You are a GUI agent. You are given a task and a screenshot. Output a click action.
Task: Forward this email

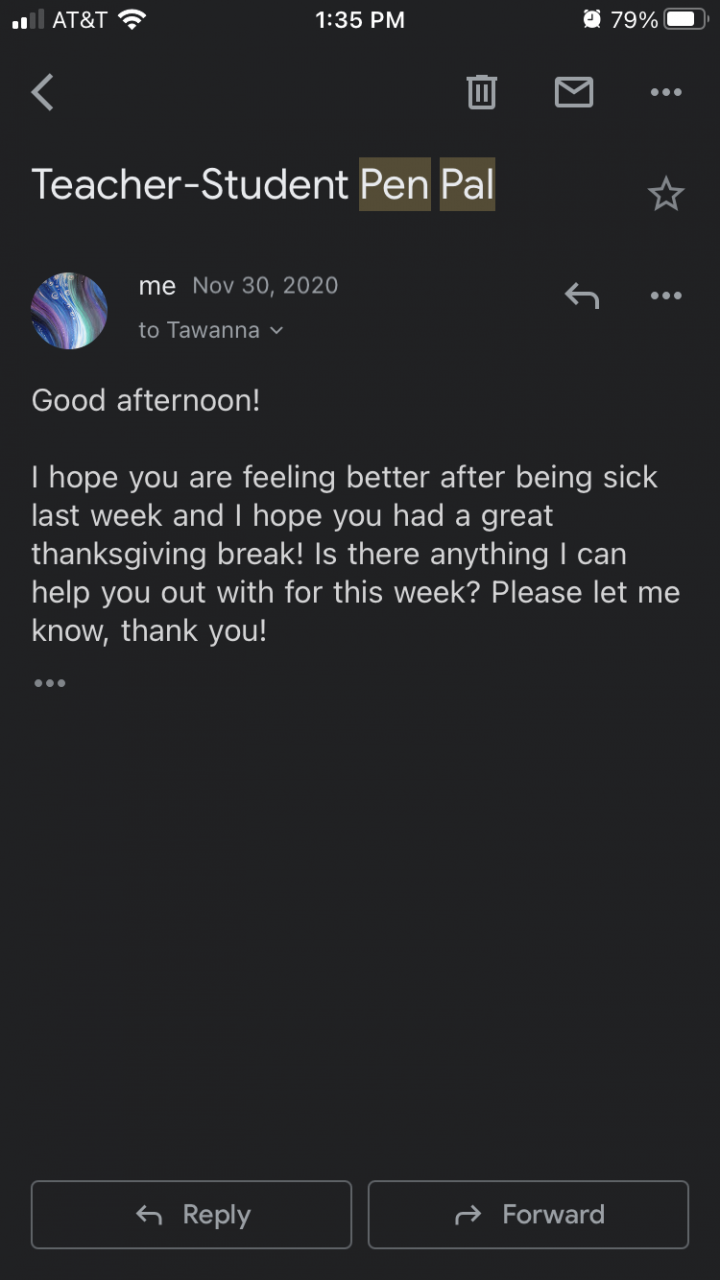528,1214
